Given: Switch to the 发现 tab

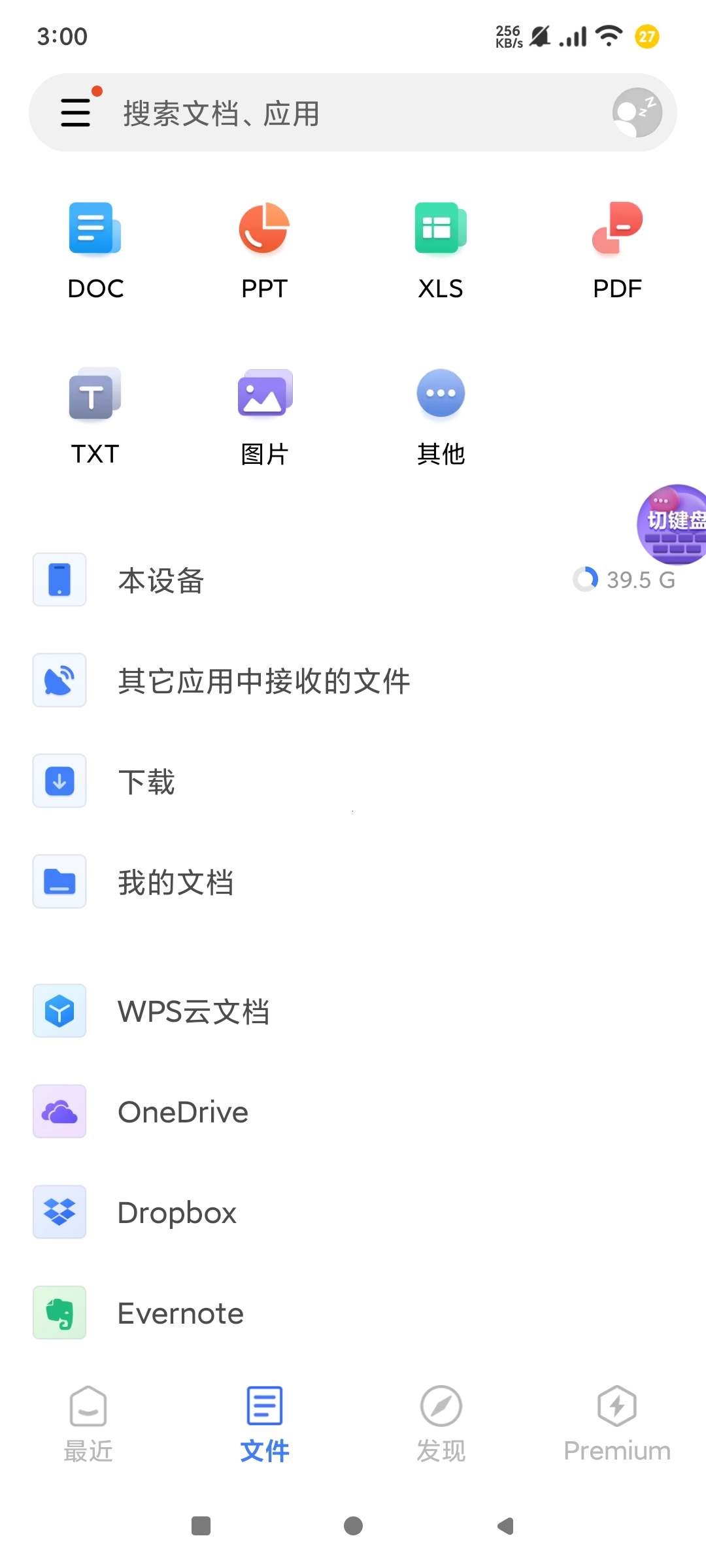Looking at the screenshot, I should (441, 1424).
